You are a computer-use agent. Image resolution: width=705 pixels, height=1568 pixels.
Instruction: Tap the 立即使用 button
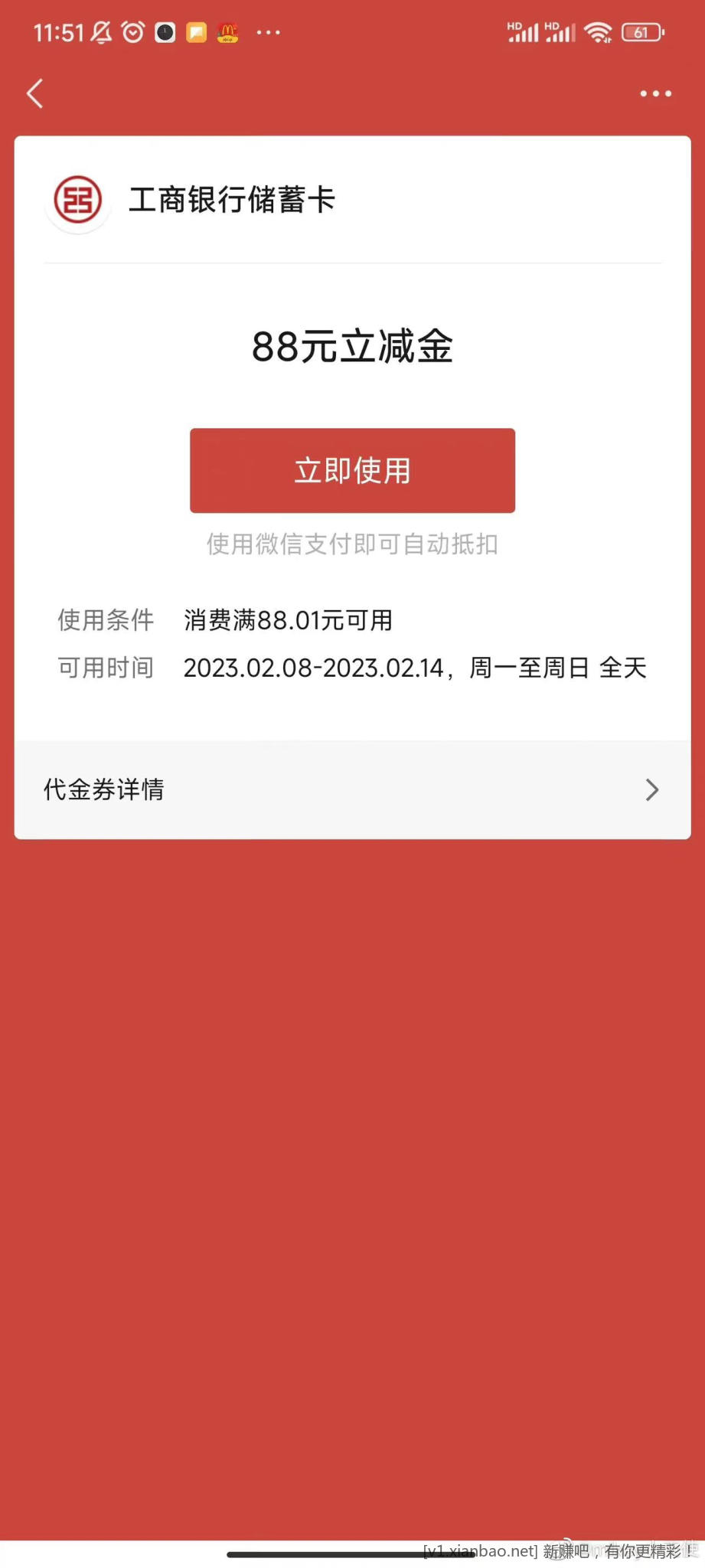click(x=352, y=470)
